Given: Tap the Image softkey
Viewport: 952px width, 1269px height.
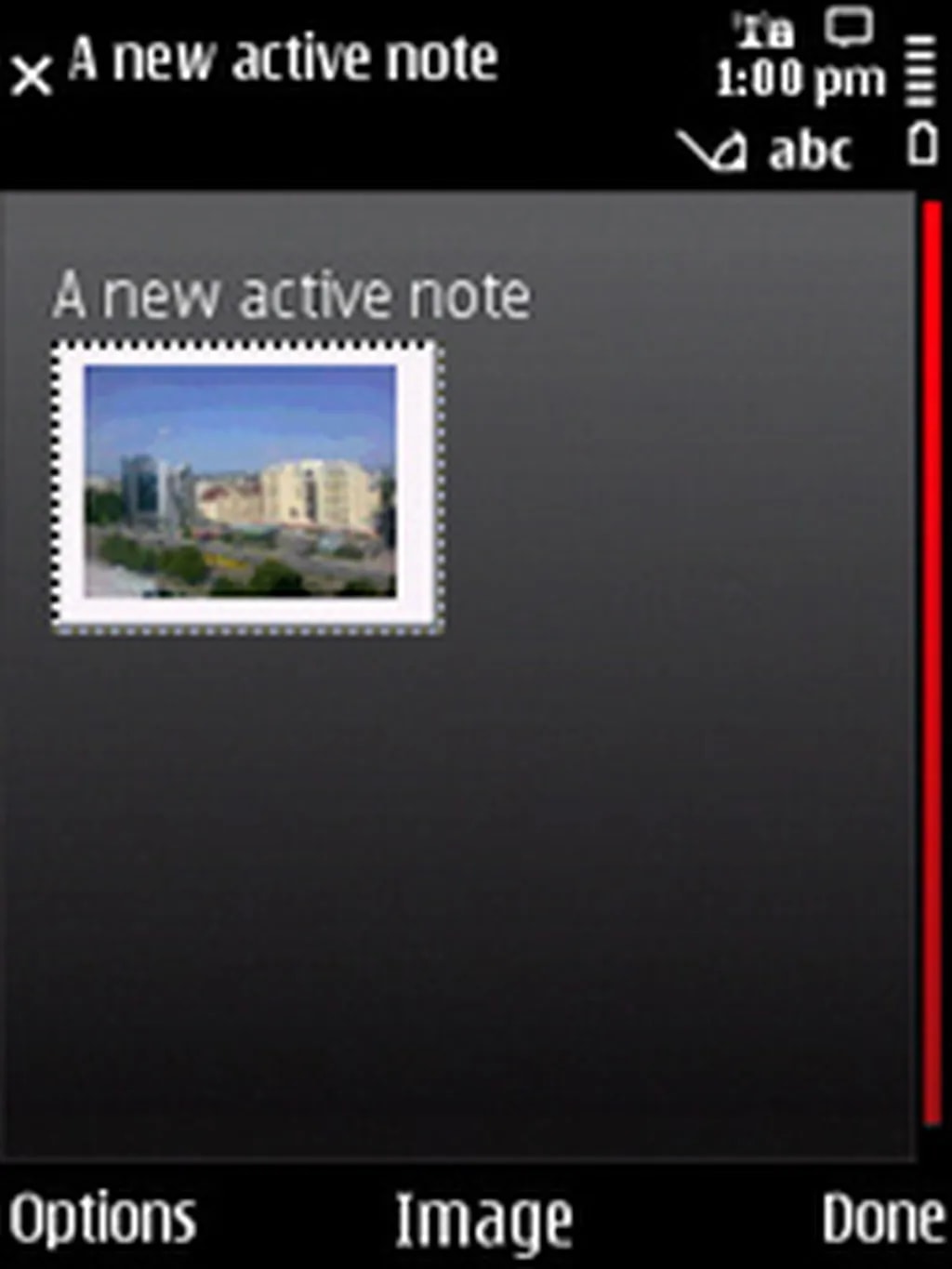Looking at the screenshot, I should coord(483,1220).
